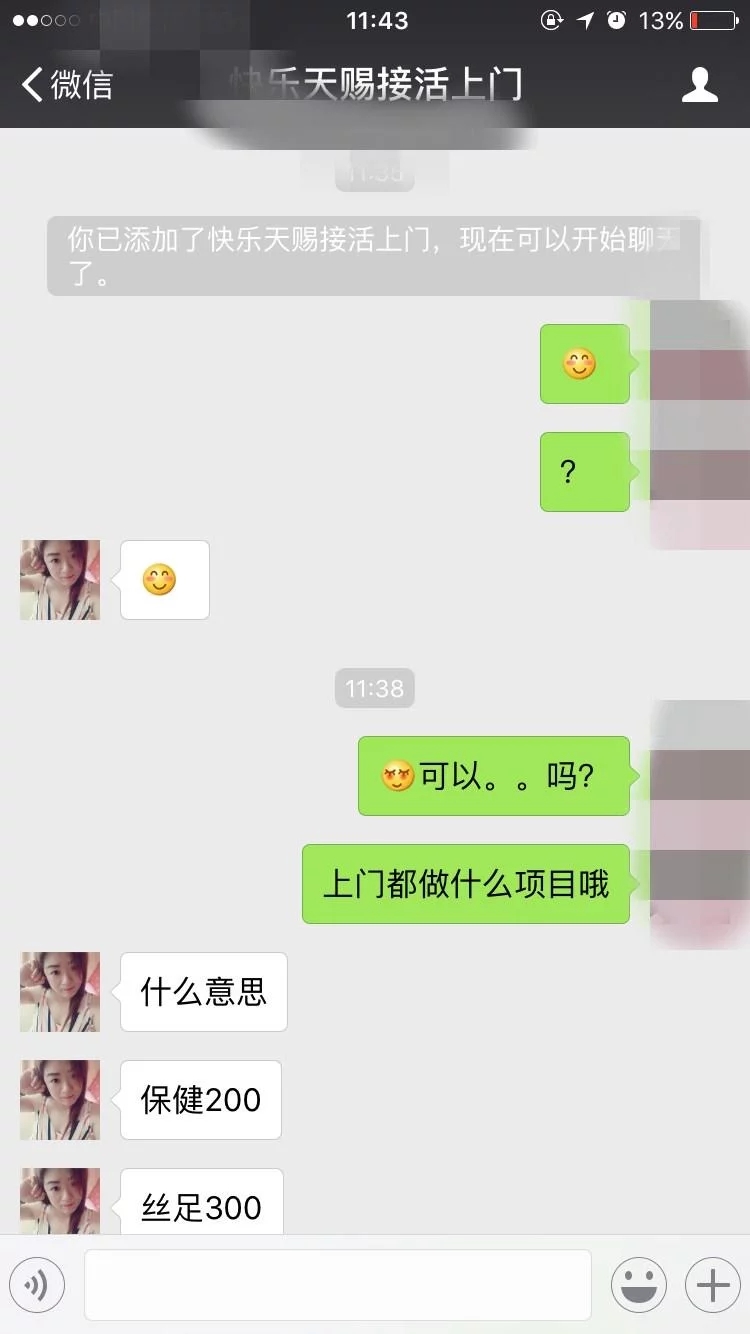750x1334 pixels.
Task: Tap the 11:38 timestamp label
Action: pos(374,688)
